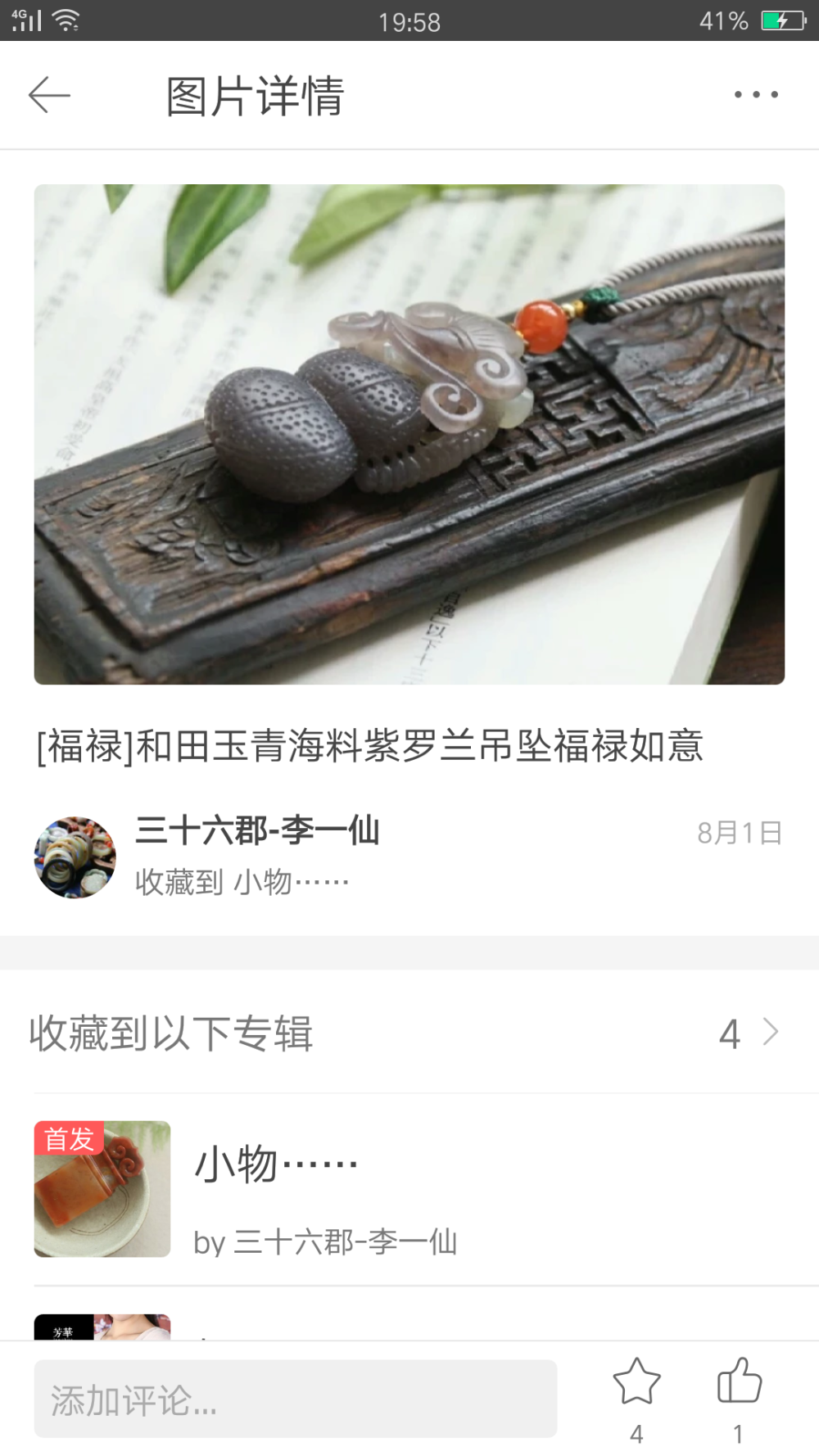Tap the back arrow to go back
This screenshot has width=819, height=1456.
(x=49, y=93)
